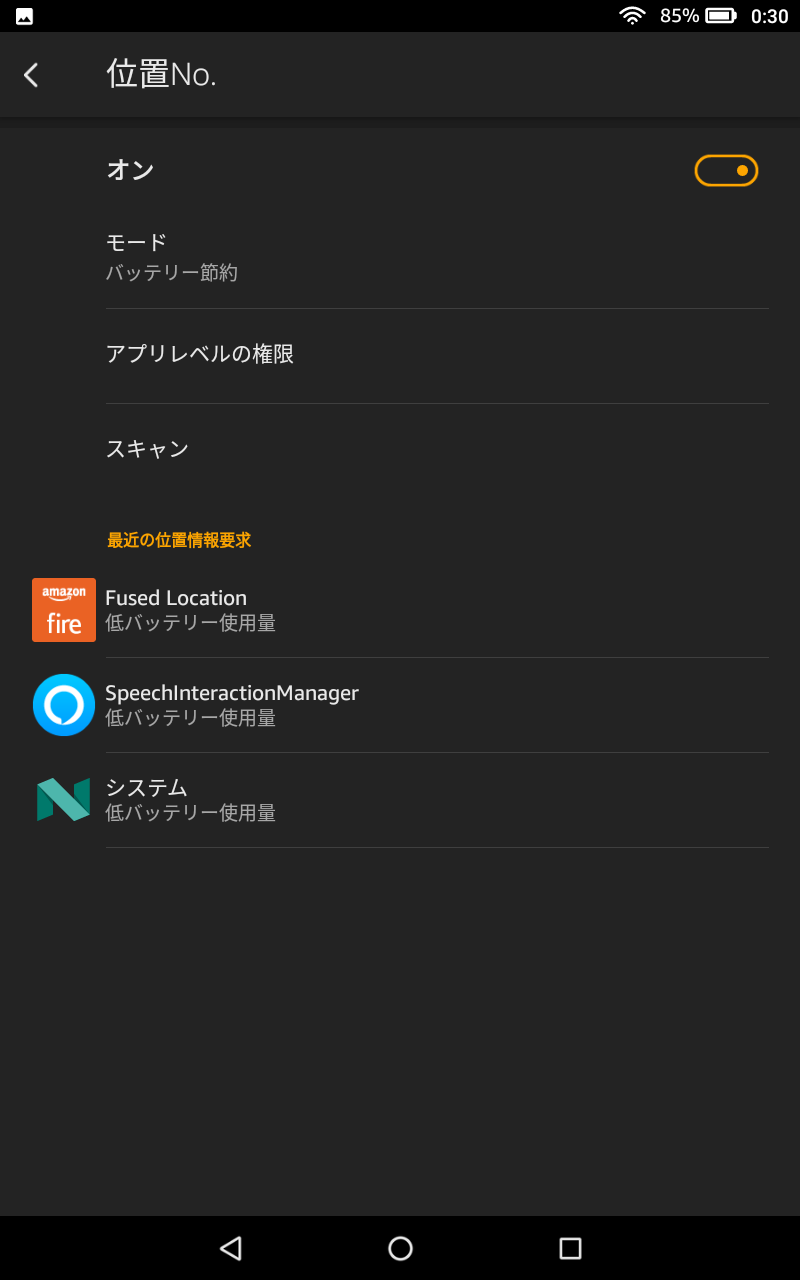
Task: Navigate back with the arrow in title bar
Action: (x=30, y=74)
